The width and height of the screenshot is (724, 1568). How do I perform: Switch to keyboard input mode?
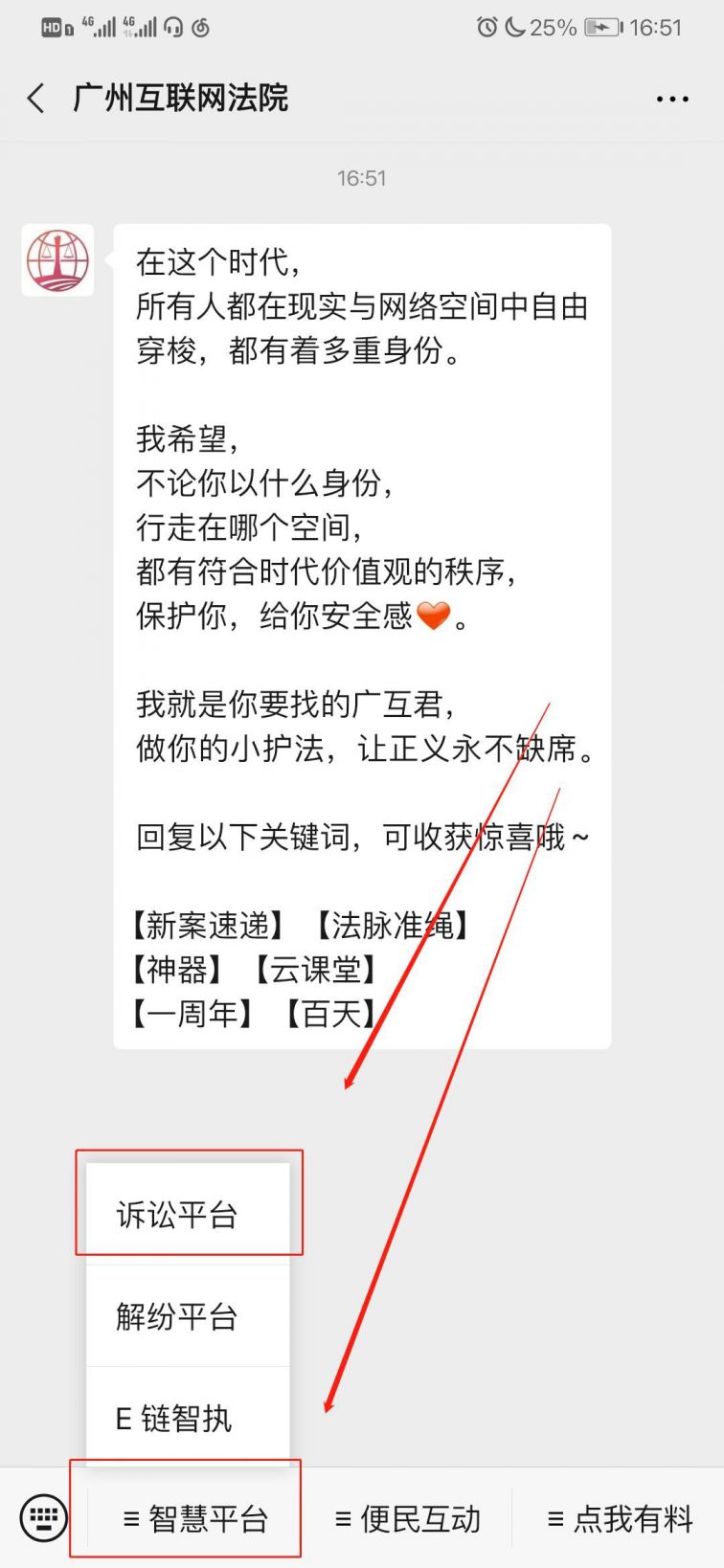pos(43,1517)
